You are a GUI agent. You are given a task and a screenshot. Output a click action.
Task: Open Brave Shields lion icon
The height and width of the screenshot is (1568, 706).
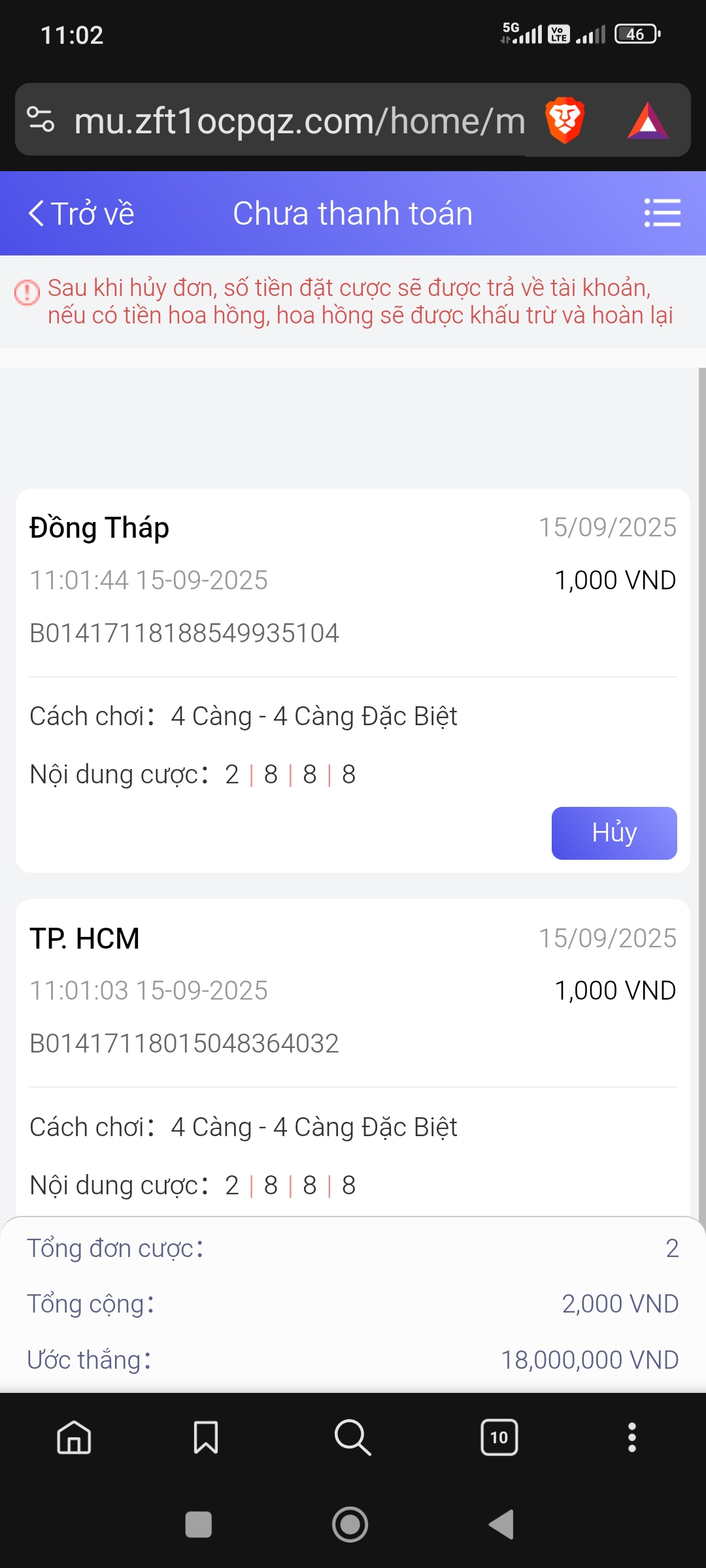point(564,120)
